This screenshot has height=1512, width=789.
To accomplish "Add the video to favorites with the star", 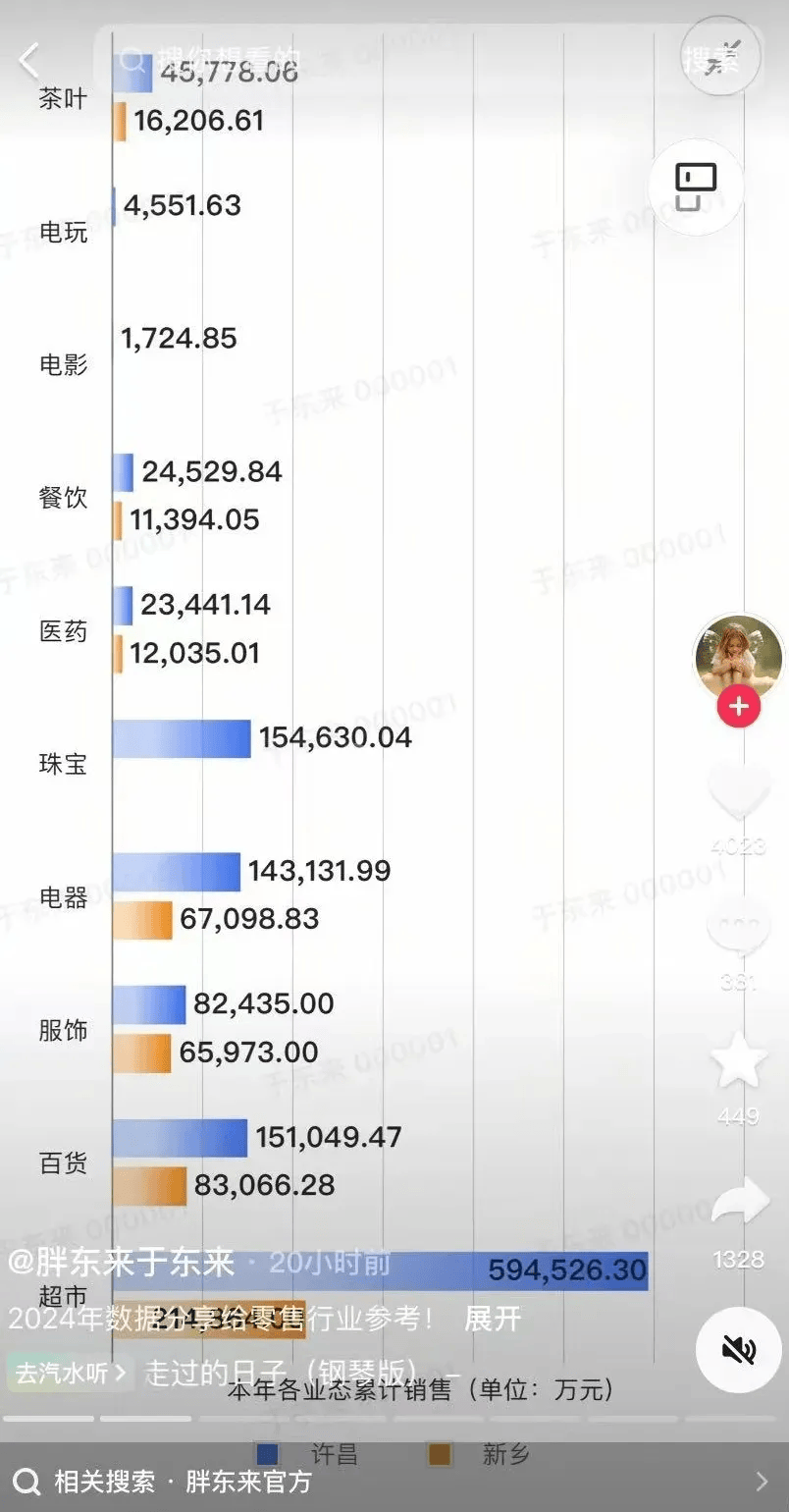I will (x=738, y=1063).
